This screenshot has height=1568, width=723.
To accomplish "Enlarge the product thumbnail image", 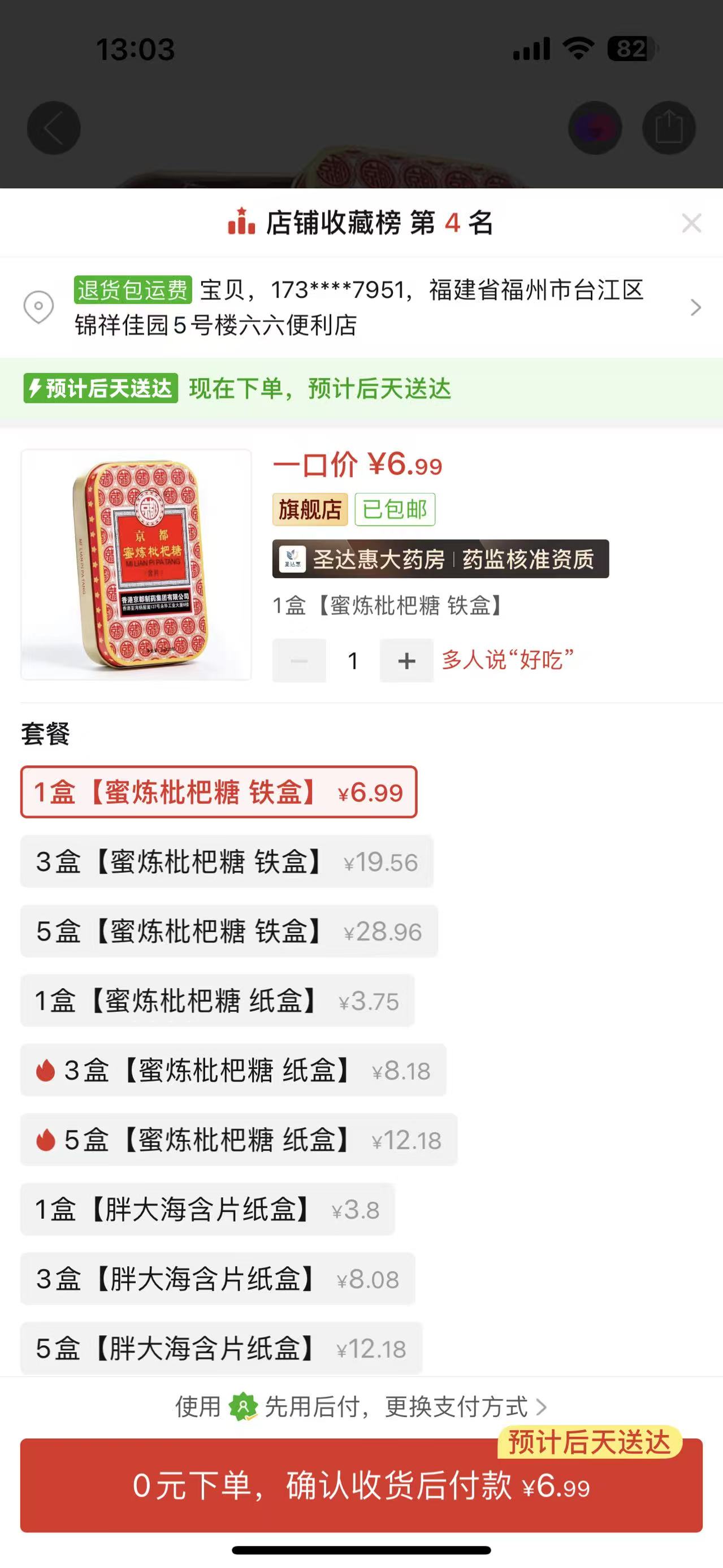I will (x=136, y=564).
